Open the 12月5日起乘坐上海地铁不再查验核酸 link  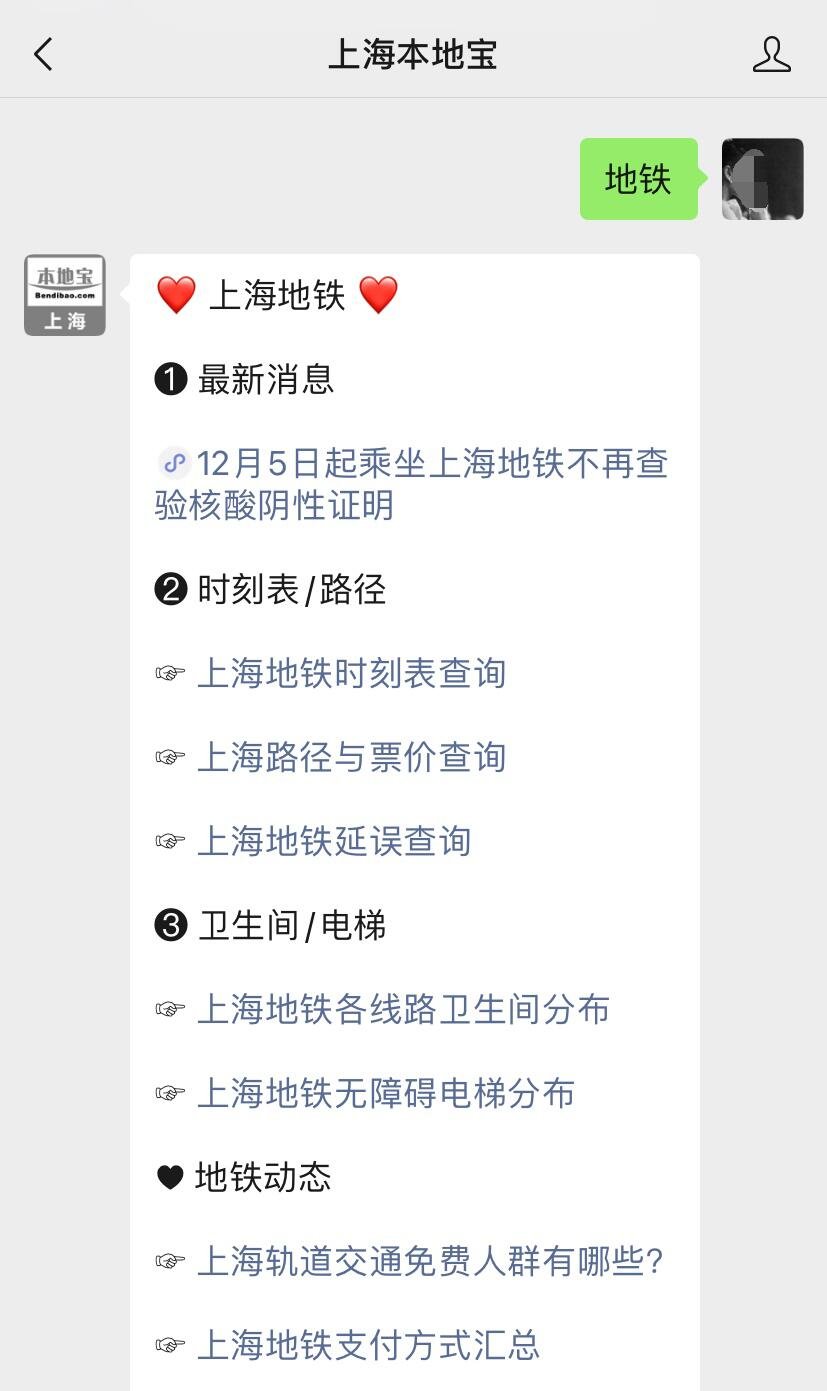pyautogui.click(x=412, y=484)
